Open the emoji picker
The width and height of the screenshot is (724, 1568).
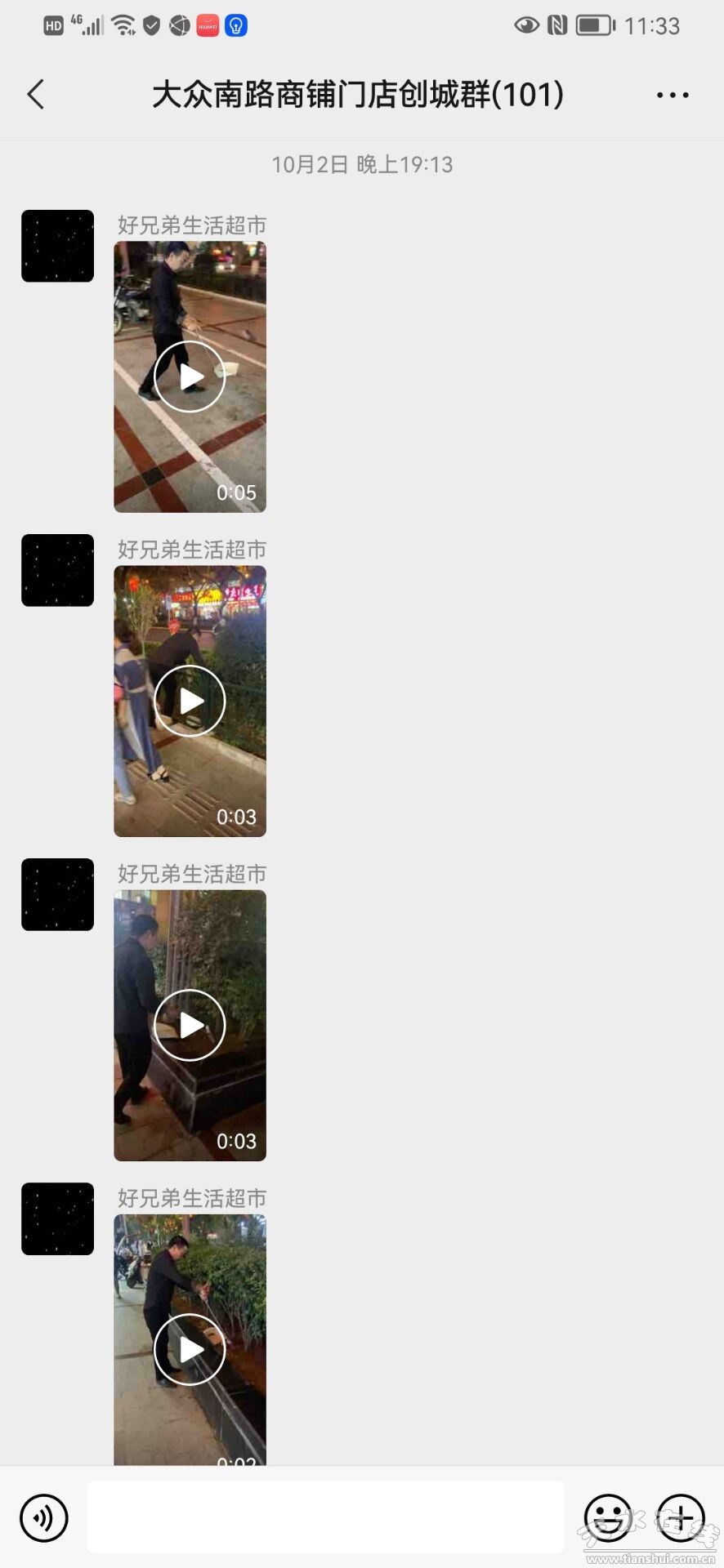click(608, 1518)
